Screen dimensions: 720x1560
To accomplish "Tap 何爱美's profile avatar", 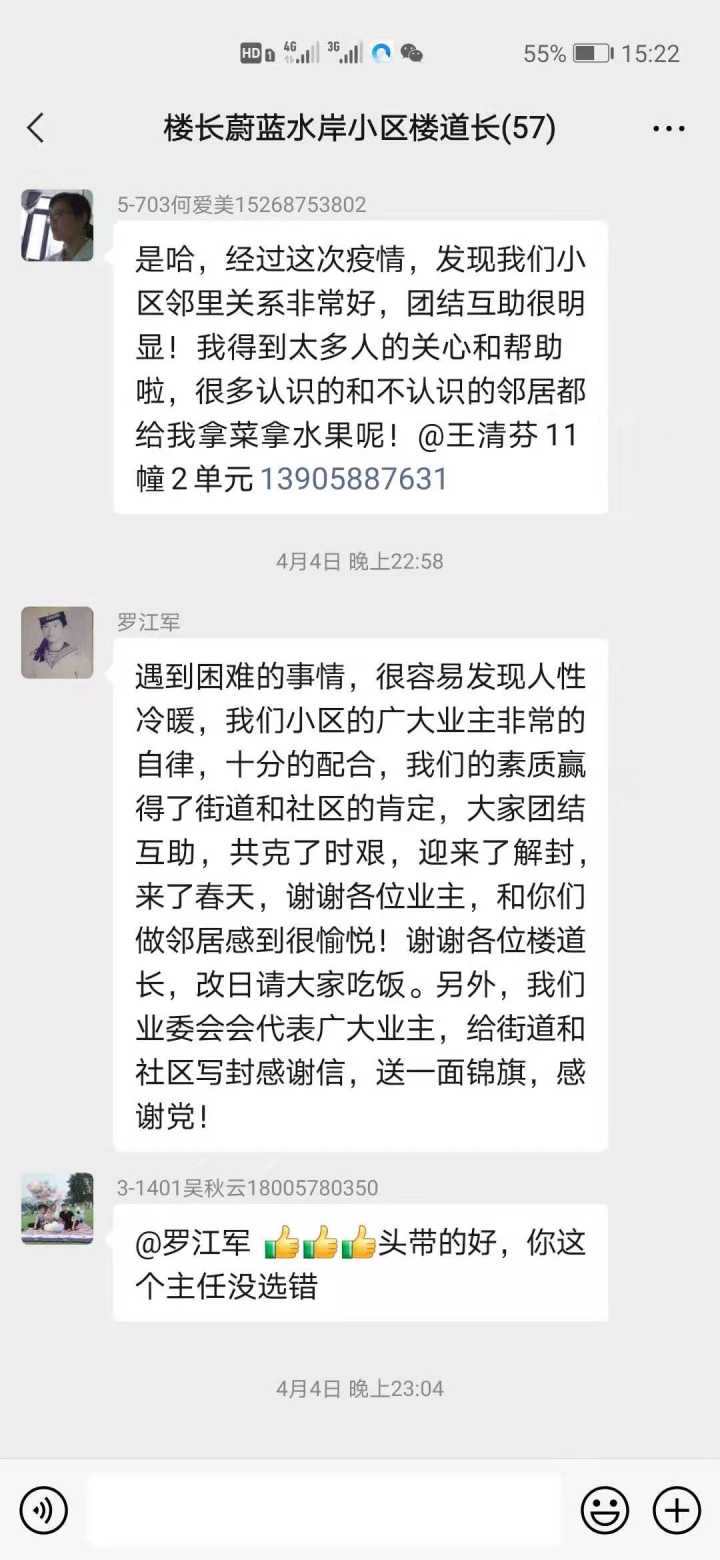I will tap(57, 226).
